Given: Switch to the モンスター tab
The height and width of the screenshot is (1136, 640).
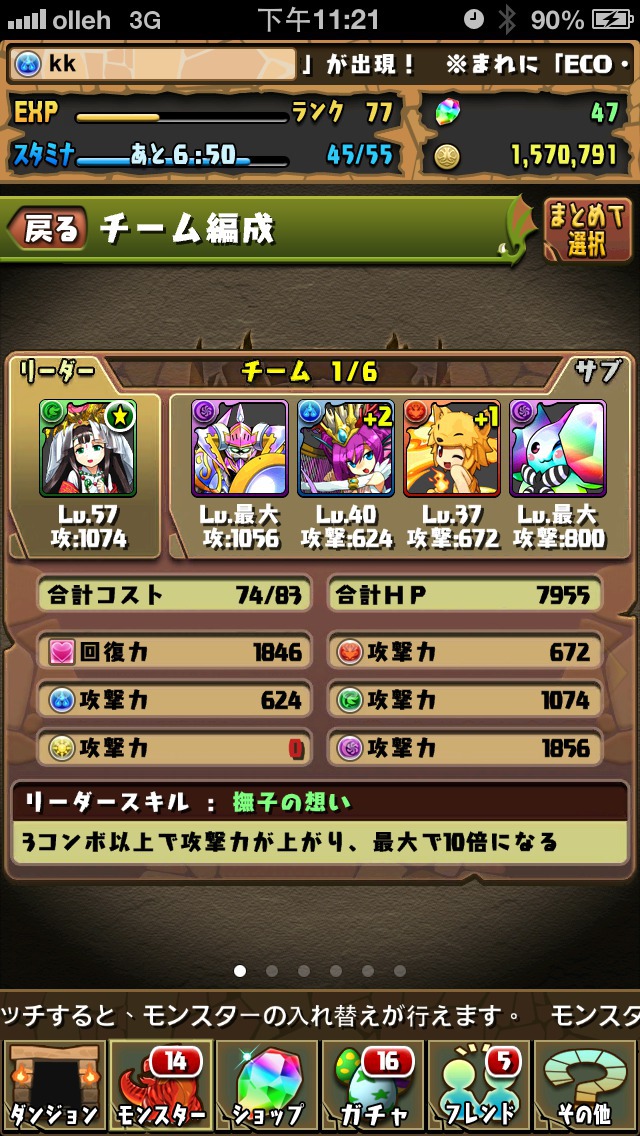Looking at the screenshot, I should (x=160, y=1085).
